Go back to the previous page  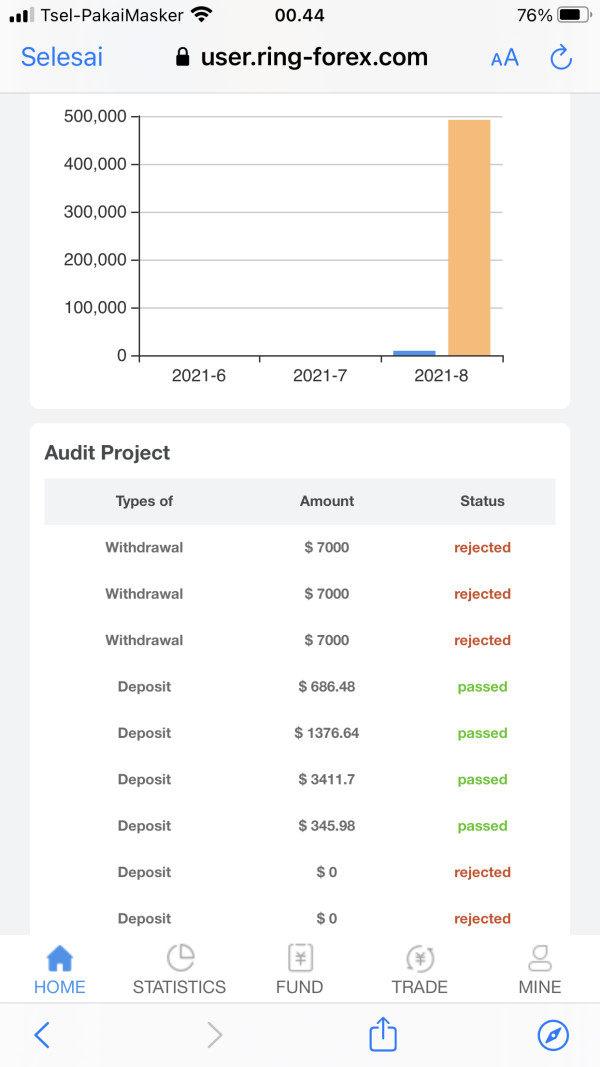coord(42,1035)
